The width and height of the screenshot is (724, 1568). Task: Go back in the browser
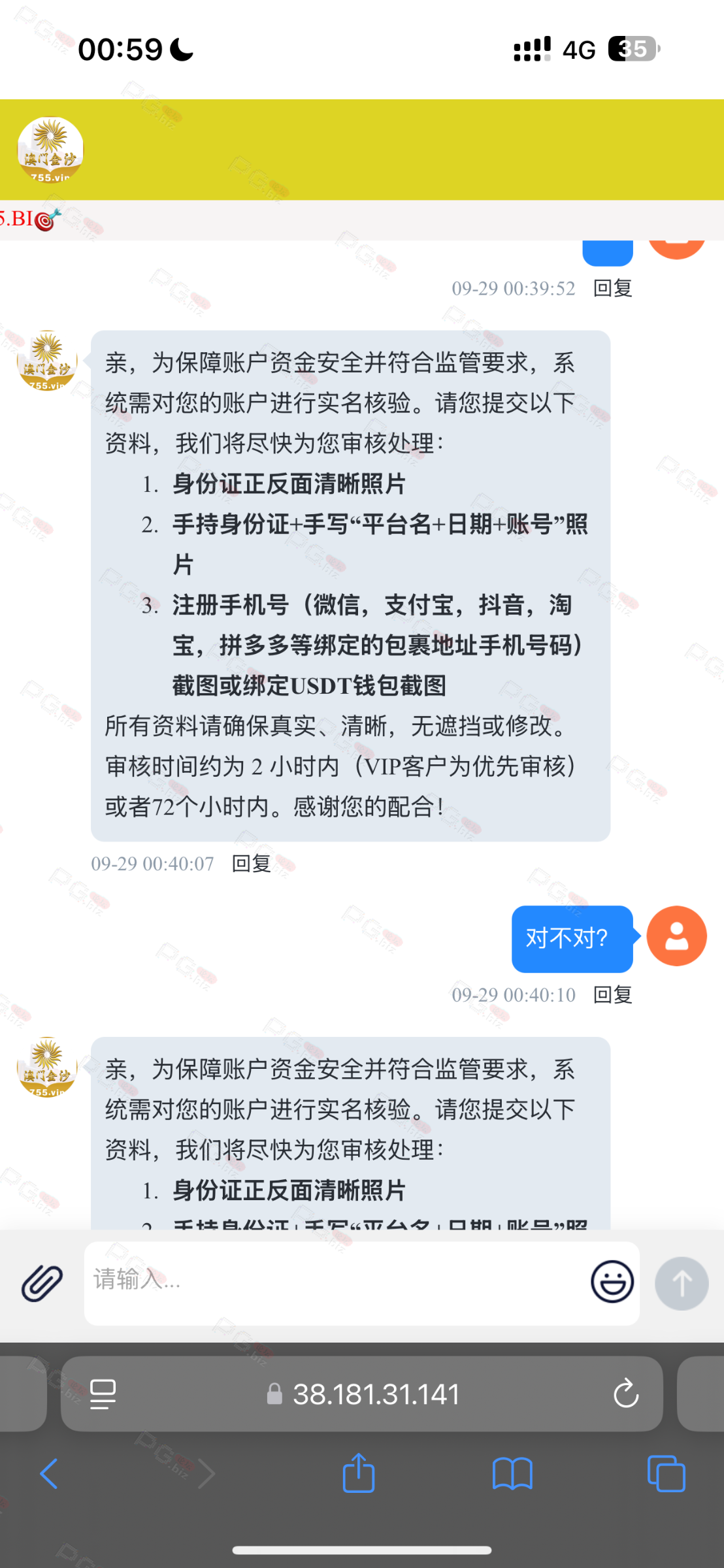click(49, 1474)
